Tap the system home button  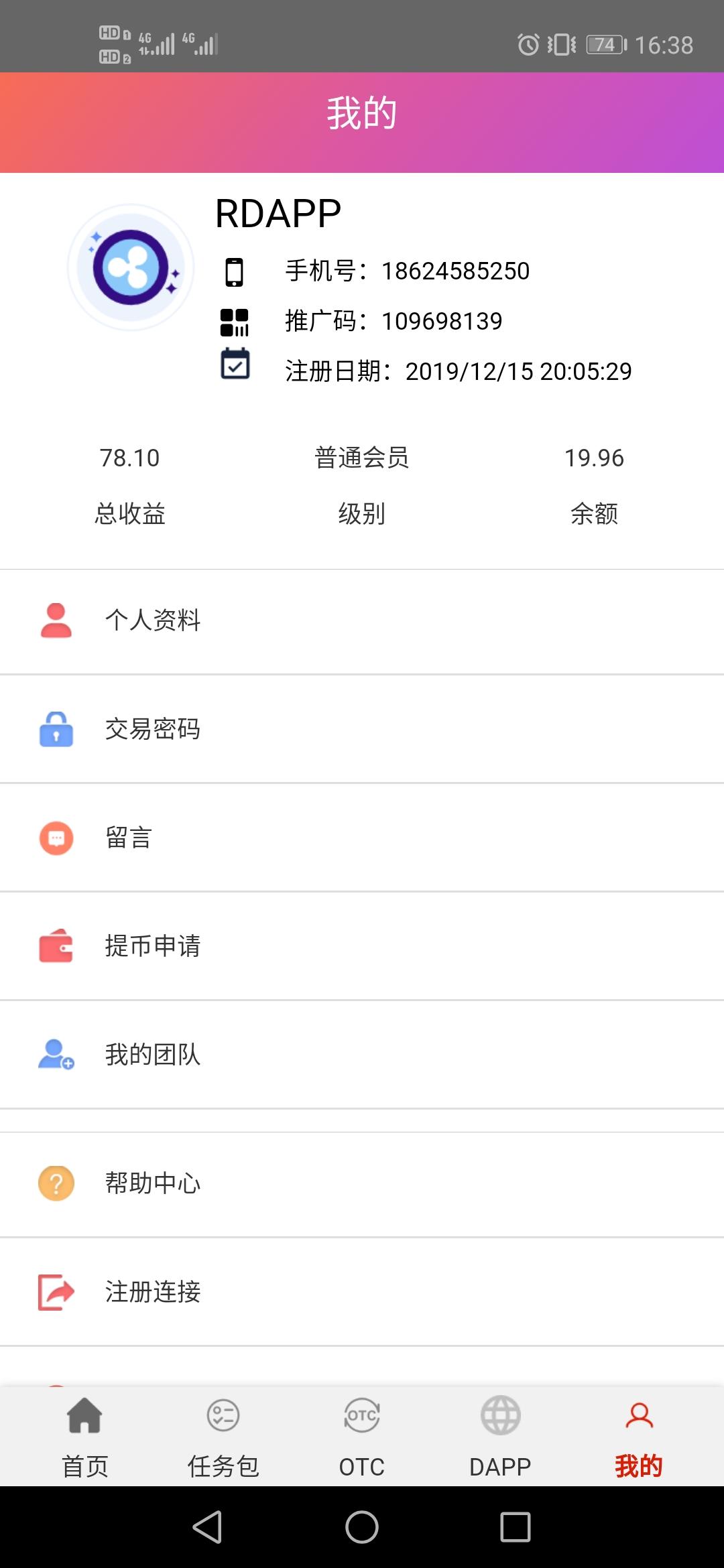pos(362,1527)
